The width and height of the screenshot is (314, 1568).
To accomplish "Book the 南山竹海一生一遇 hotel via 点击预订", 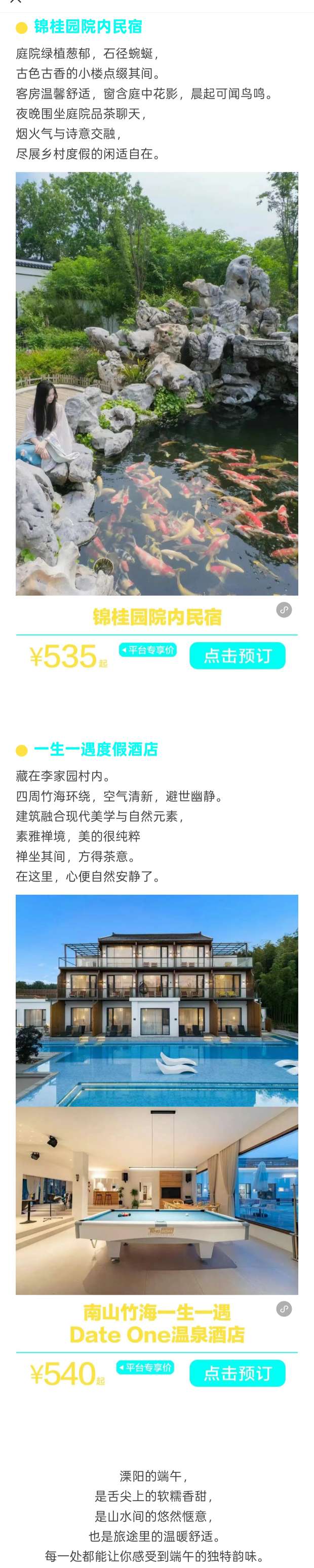I will coord(237,1373).
